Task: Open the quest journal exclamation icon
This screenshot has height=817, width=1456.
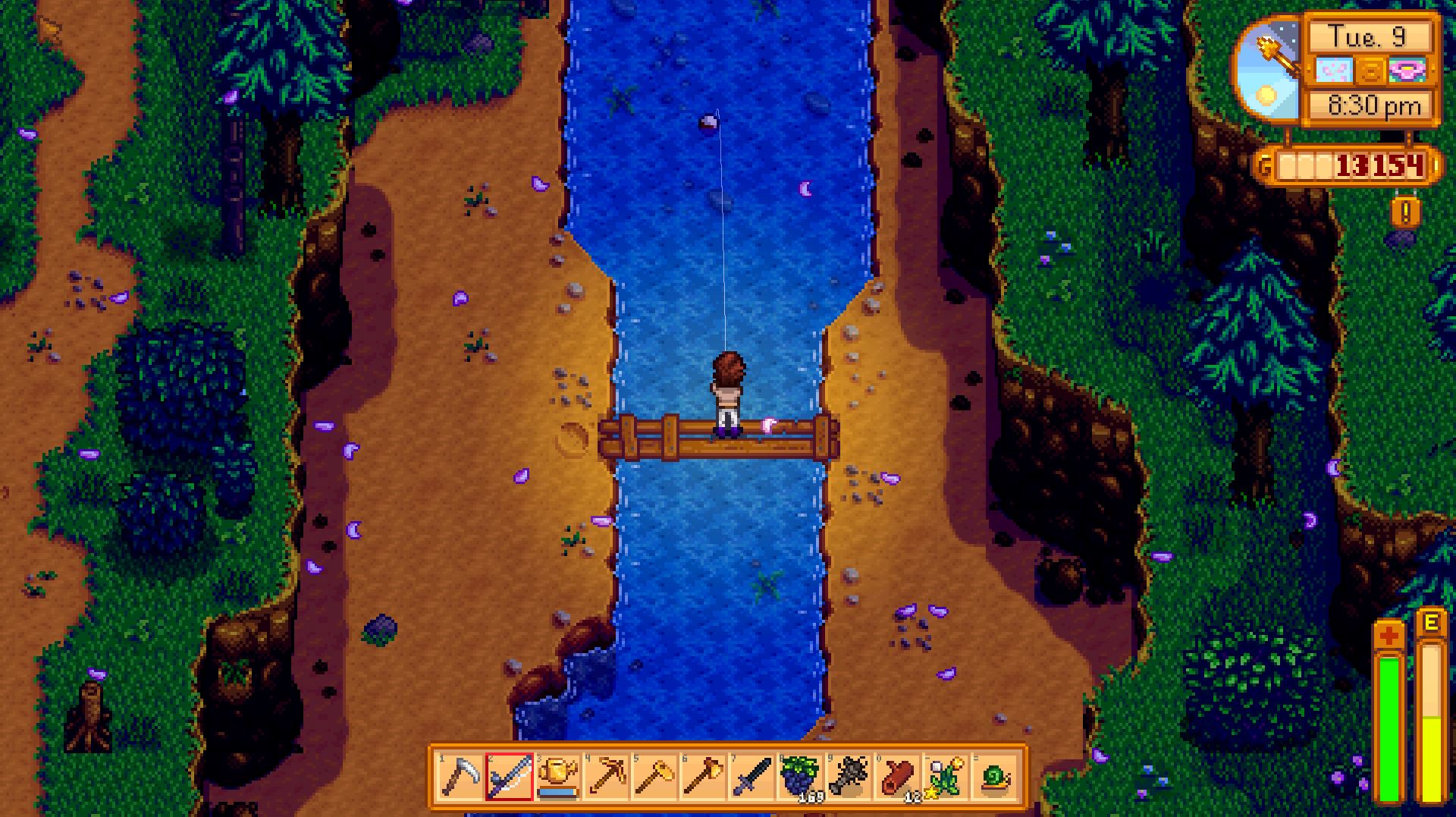Action: [1405, 213]
